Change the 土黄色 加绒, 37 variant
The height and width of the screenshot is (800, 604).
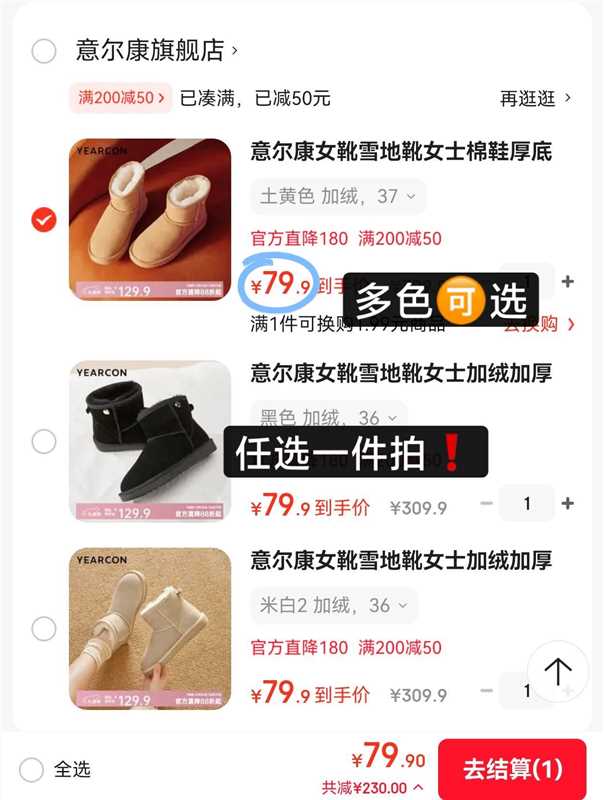(338, 196)
